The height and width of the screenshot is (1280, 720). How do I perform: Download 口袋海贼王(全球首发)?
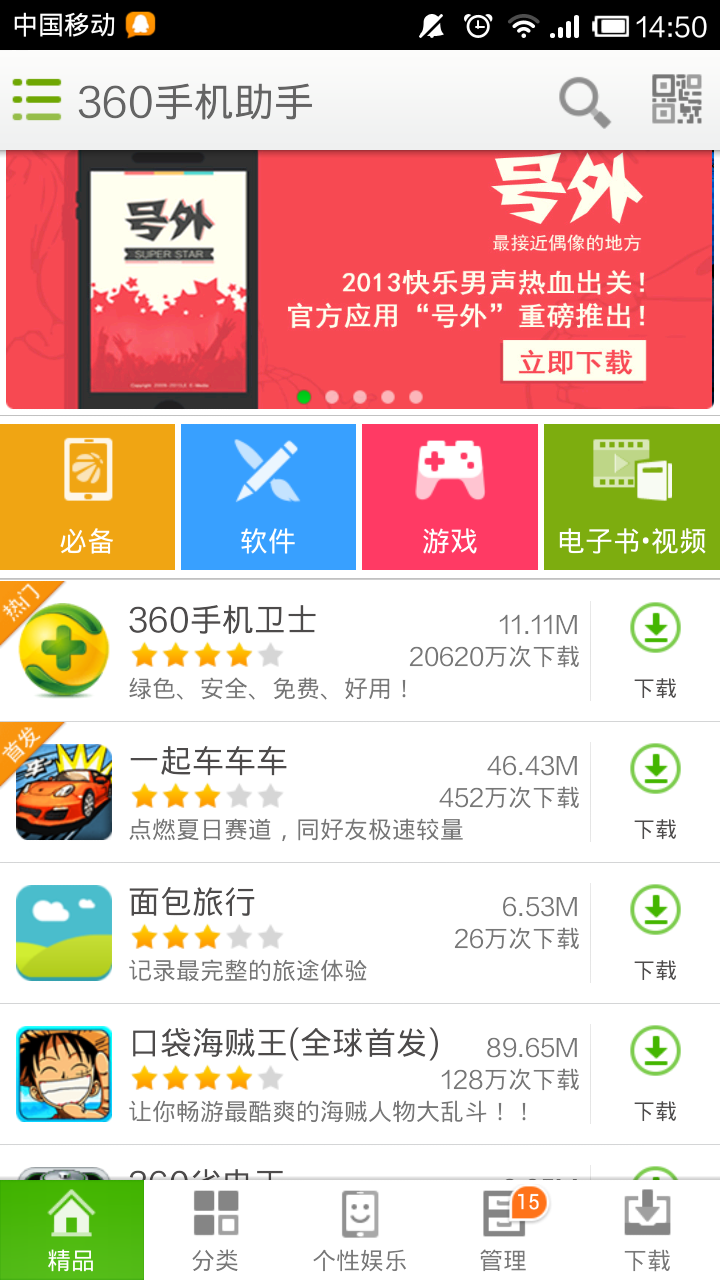click(x=655, y=1074)
